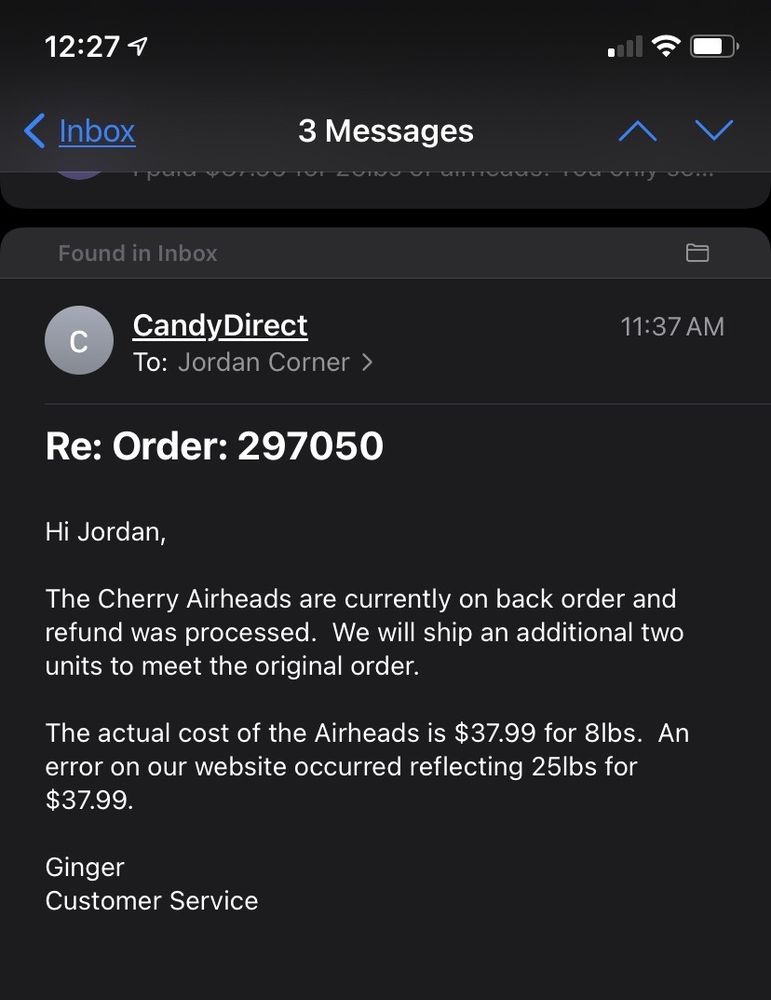Tap the Found in Inbox label
This screenshot has width=771, height=1000.
coord(138,253)
